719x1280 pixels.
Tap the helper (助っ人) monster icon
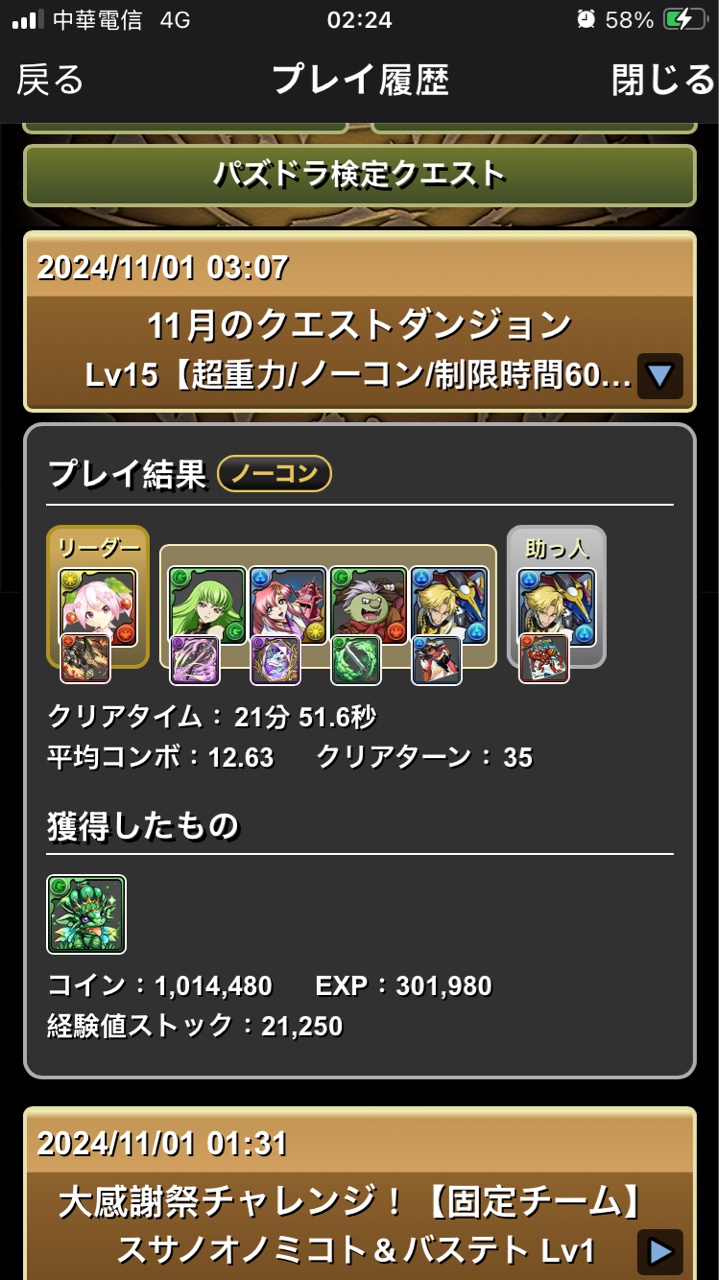point(556,603)
